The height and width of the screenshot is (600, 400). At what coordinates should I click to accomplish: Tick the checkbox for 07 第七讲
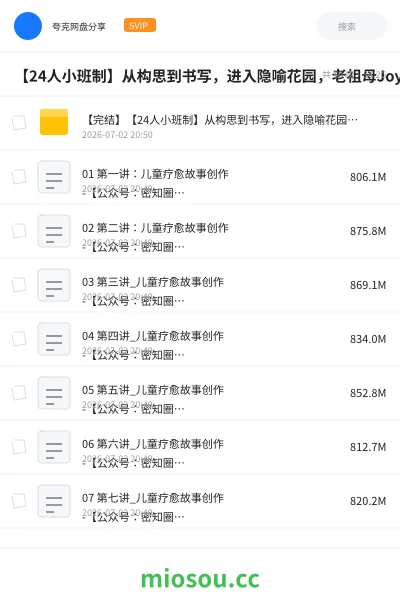(19, 501)
